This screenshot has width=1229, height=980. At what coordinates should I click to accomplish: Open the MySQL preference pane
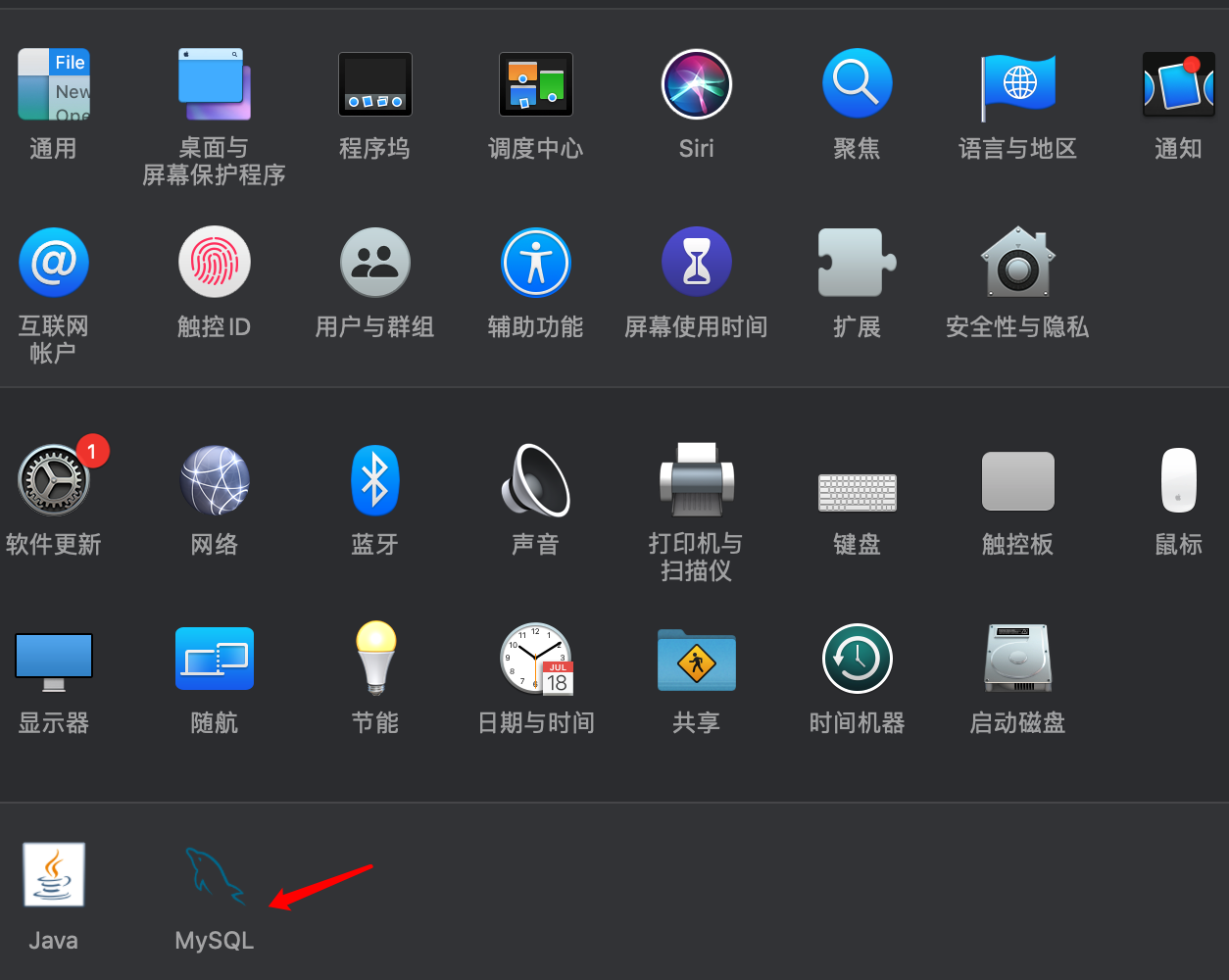(x=214, y=875)
